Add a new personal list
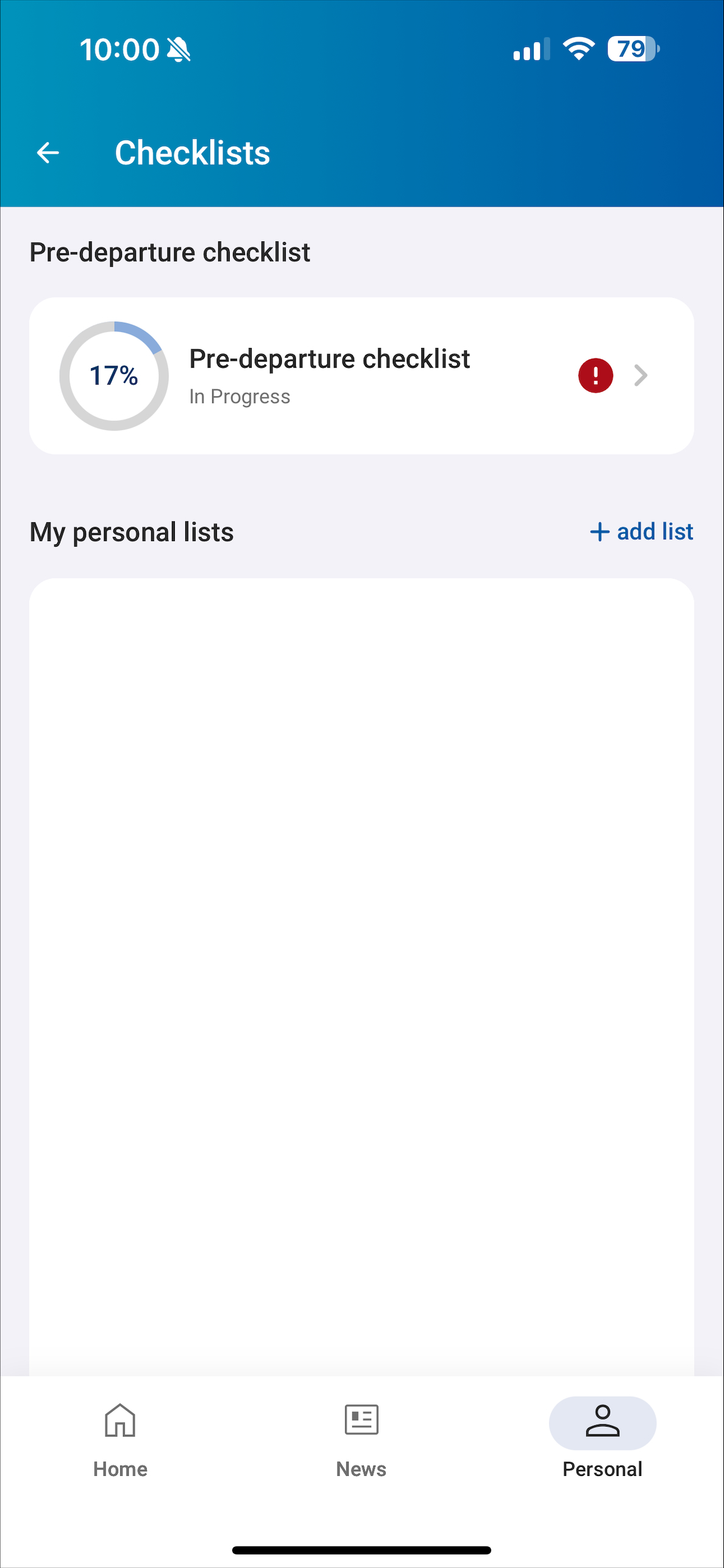Viewport: 724px width, 1568px height. [x=642, y=531]
